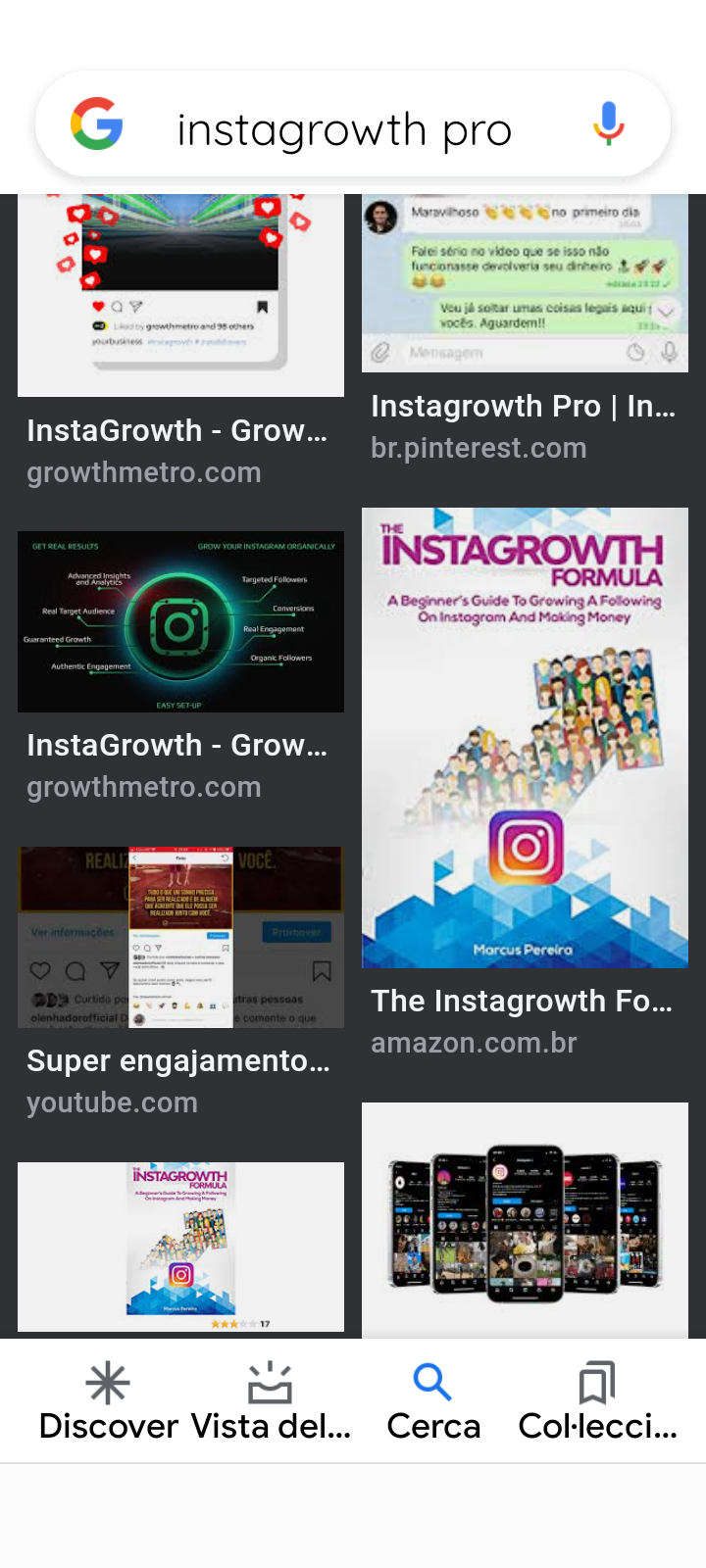
Task: Switch to the Discover tab
Action: click(x=108, y=1401)
